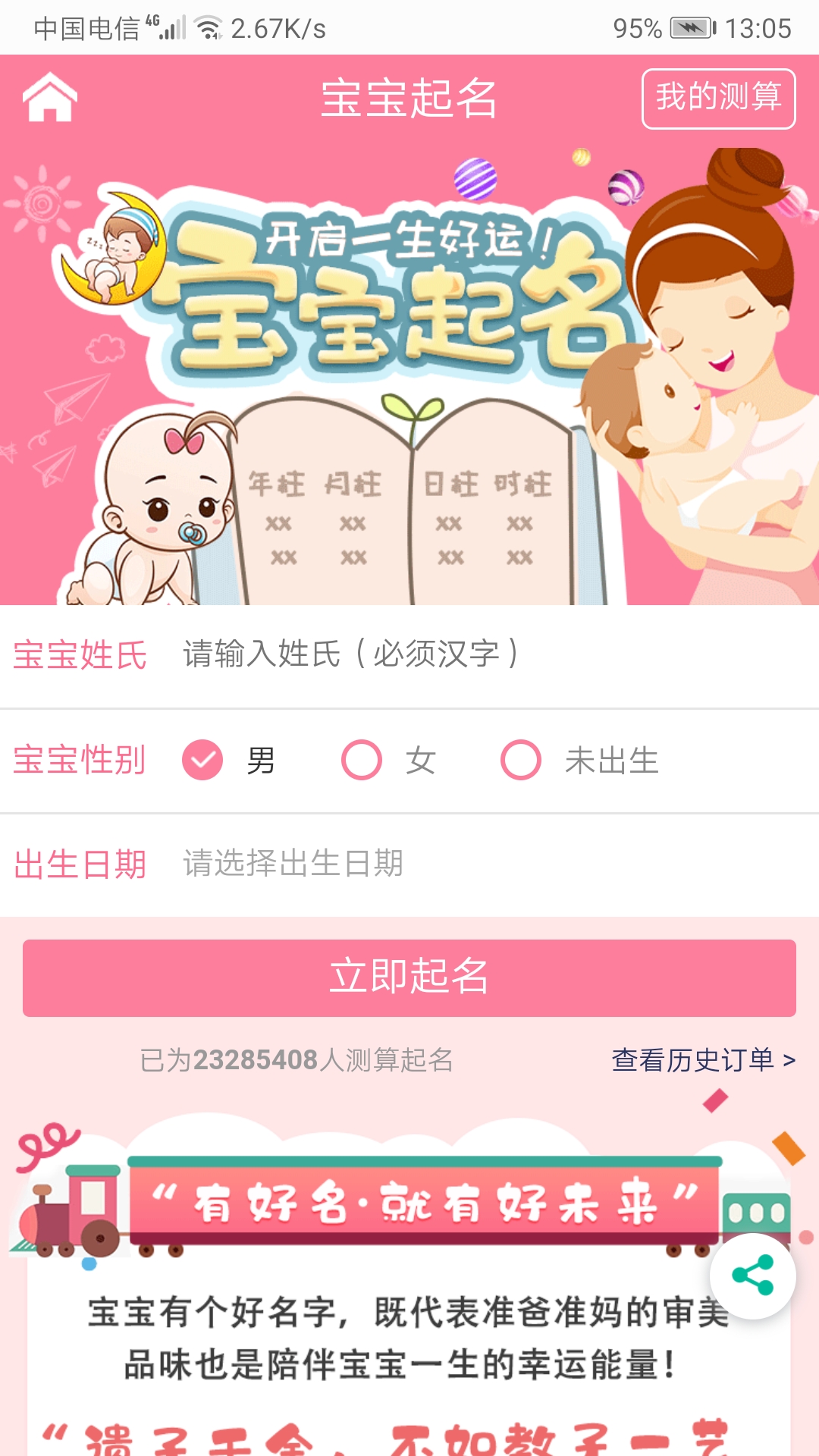The image size is (819, 1456).
Task: Tap the floating share button
Action: (x=752, y=1276)
